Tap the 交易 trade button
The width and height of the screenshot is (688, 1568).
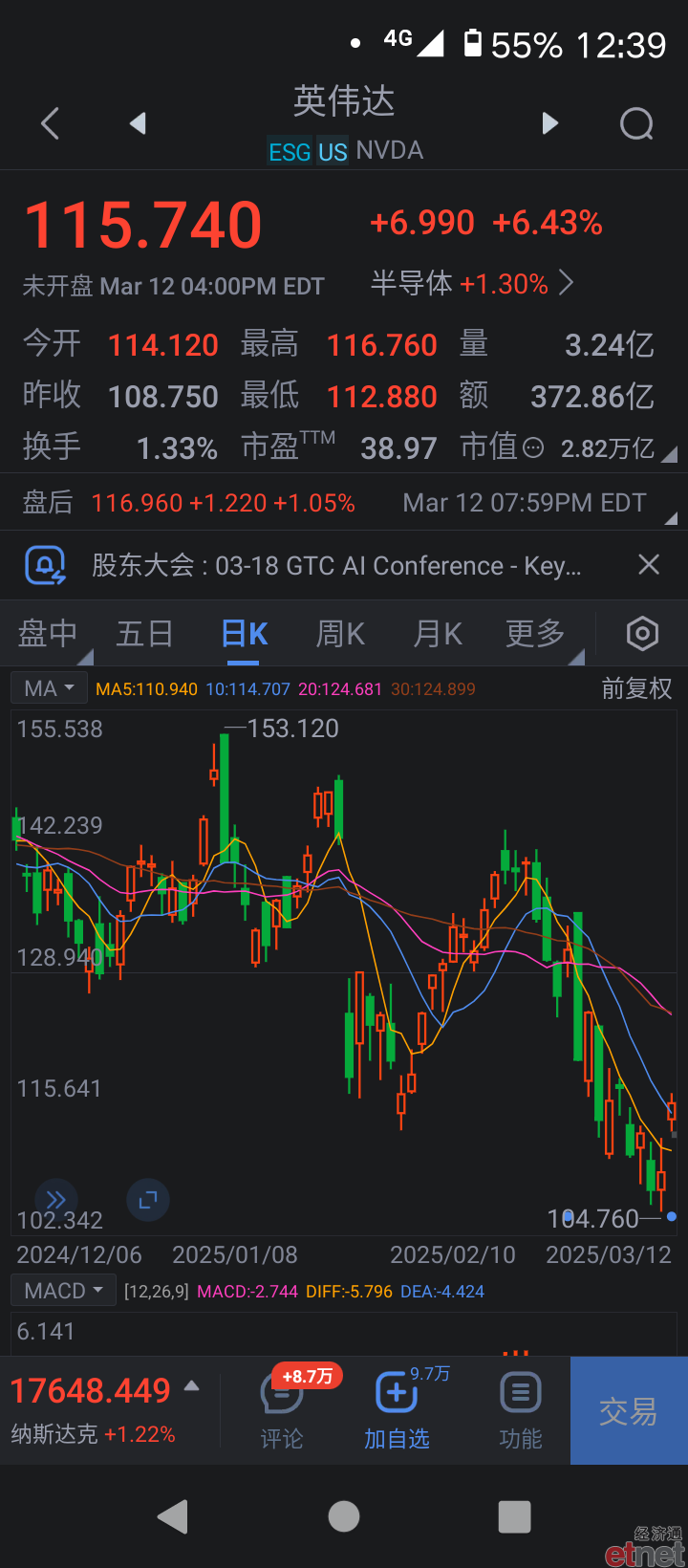pos(629,1410)
